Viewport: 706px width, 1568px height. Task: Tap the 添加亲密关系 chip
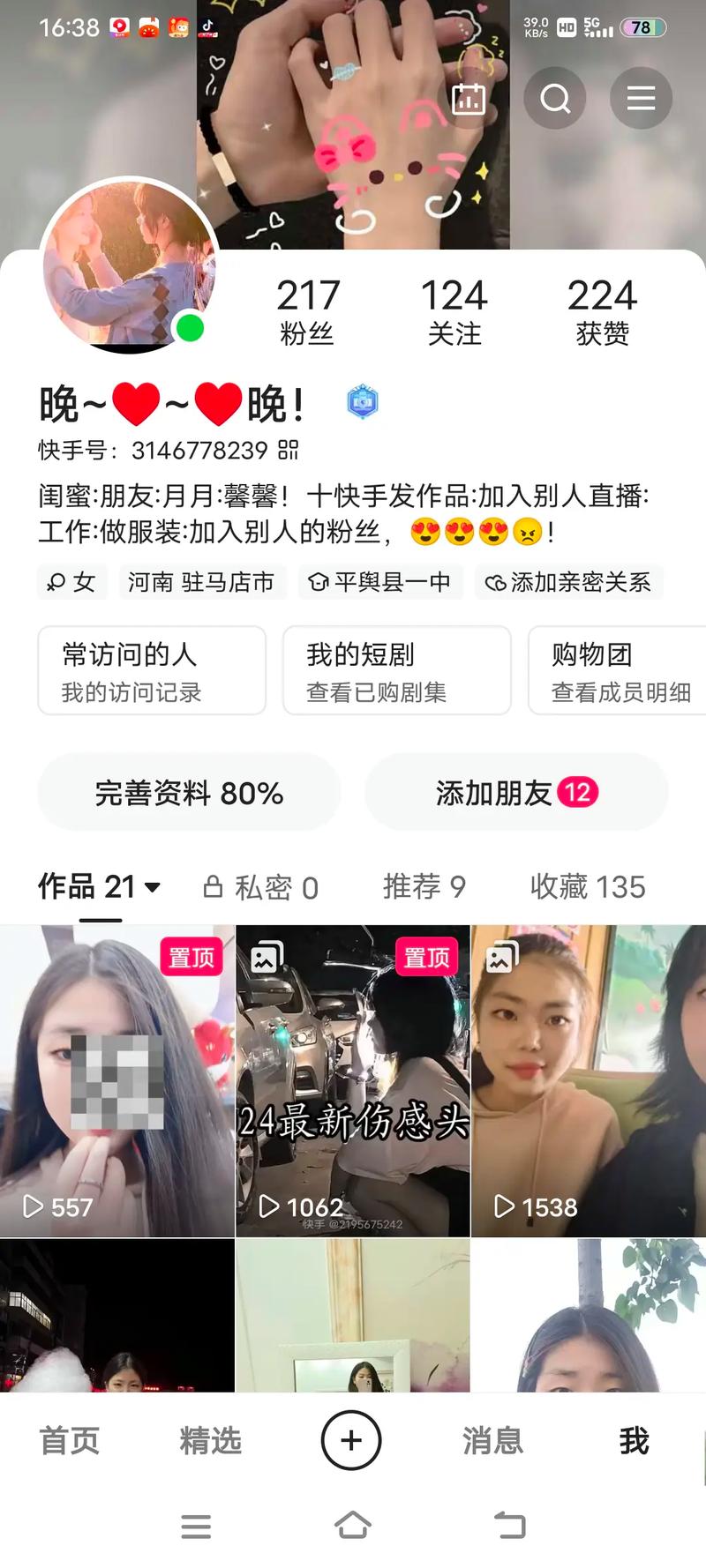(569, 582)
